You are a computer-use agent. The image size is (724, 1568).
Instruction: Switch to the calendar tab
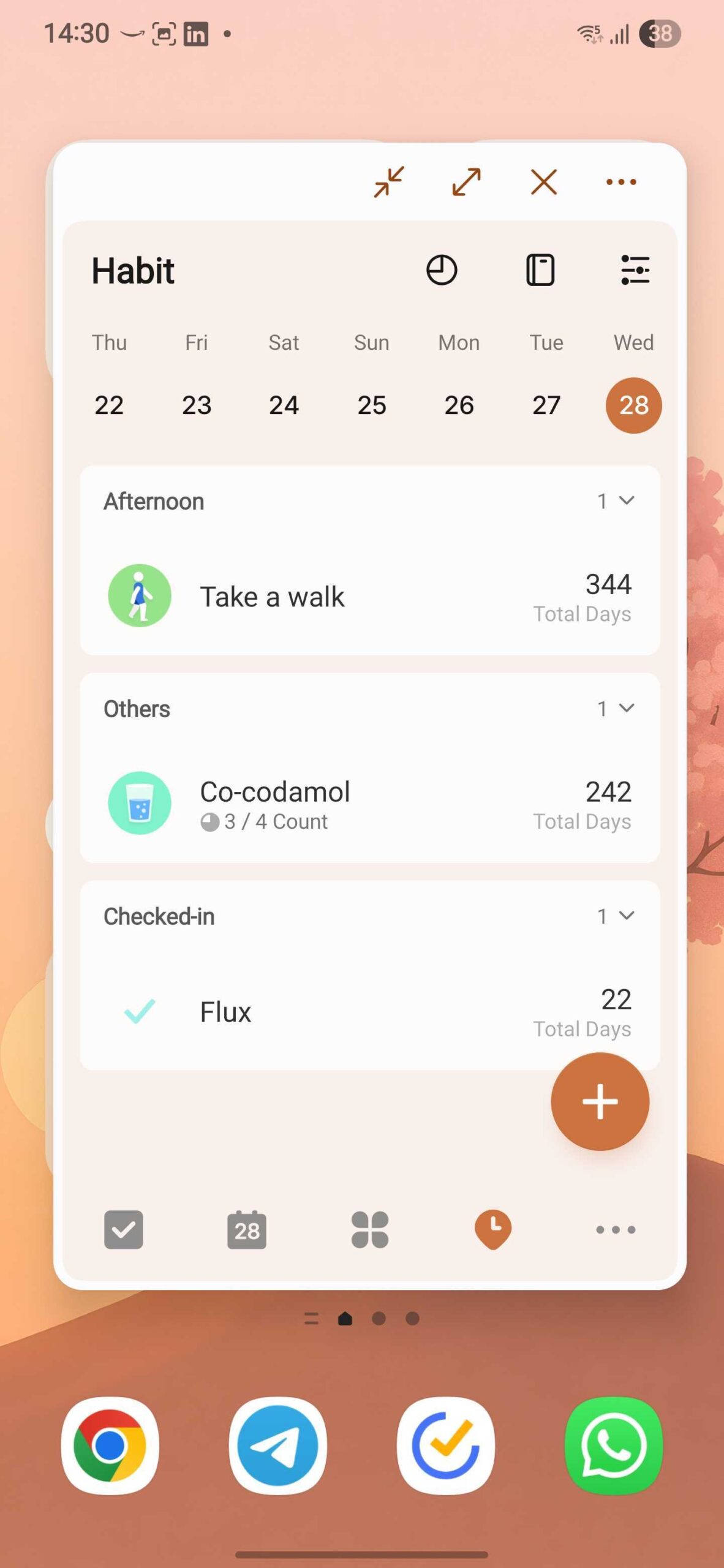247,1229
